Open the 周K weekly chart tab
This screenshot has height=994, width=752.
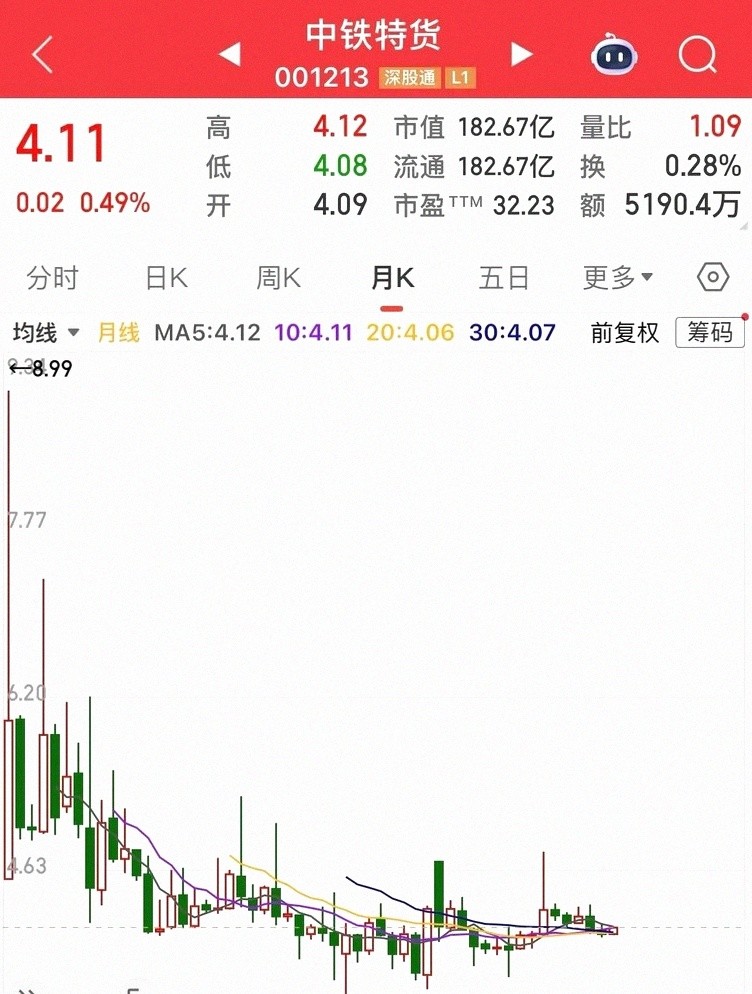tap(277, 278)
